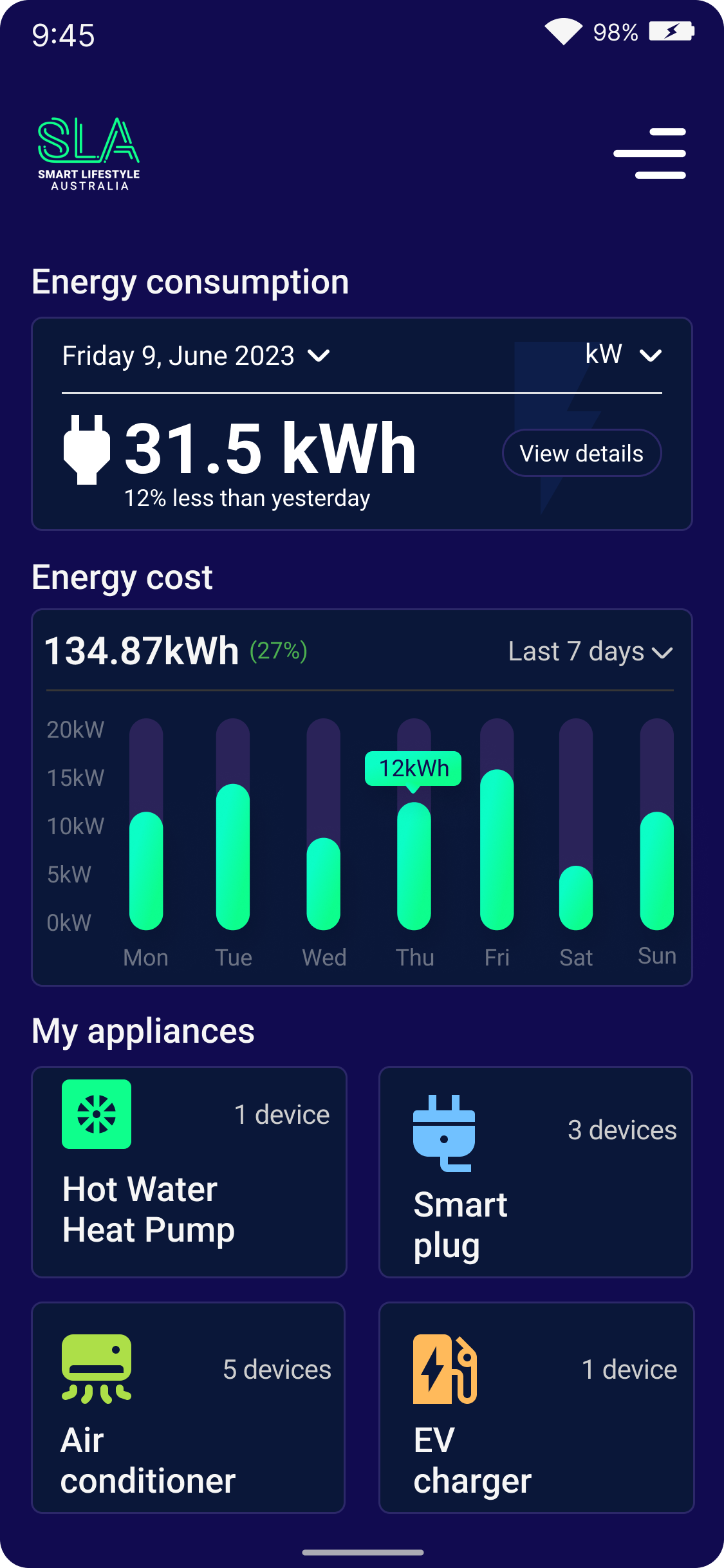Select the Mon bar in the chart

click(x=146, y=870)
